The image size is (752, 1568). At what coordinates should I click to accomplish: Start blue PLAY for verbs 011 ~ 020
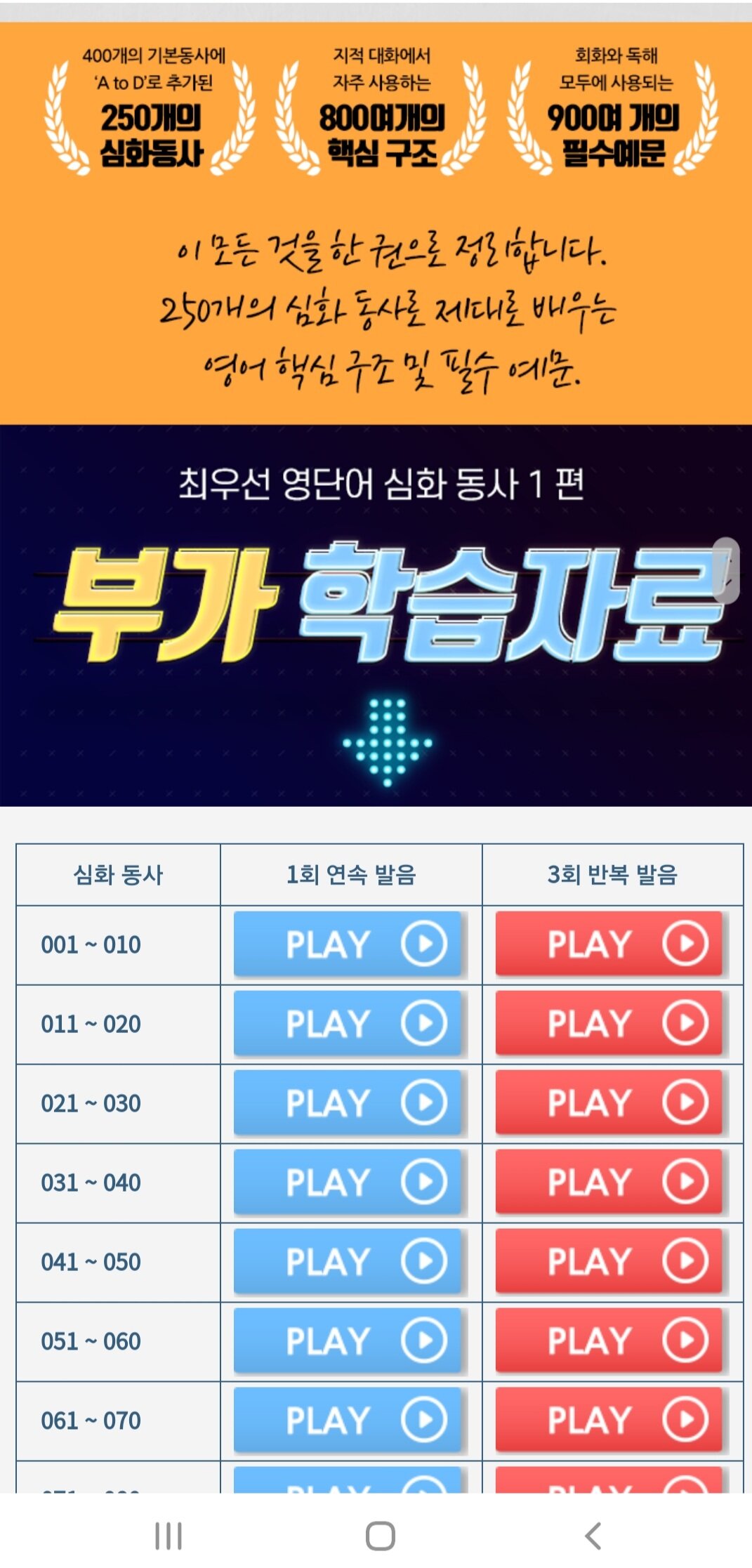pos(348,1023)
